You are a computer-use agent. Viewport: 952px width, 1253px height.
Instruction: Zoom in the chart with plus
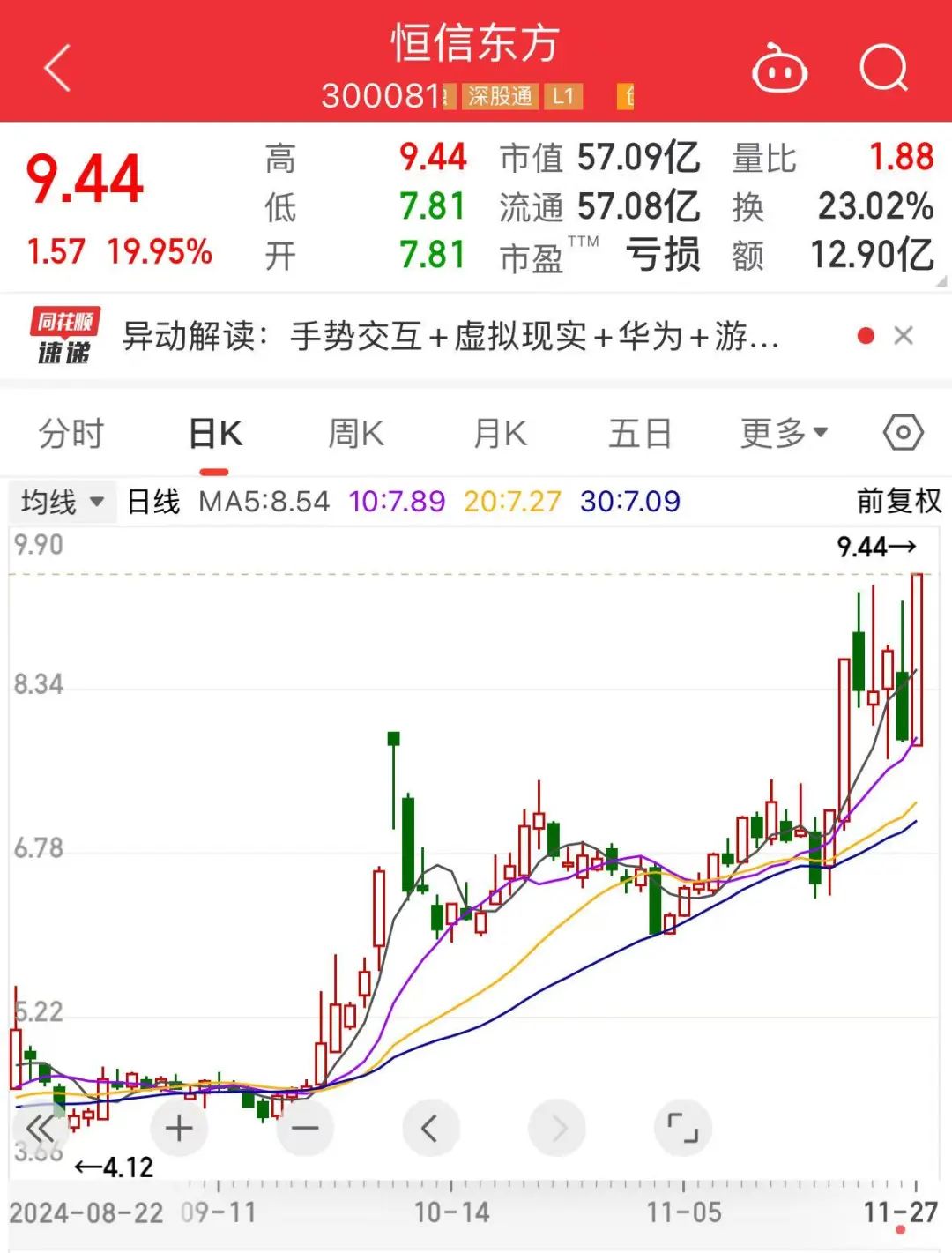point(179,1128)
